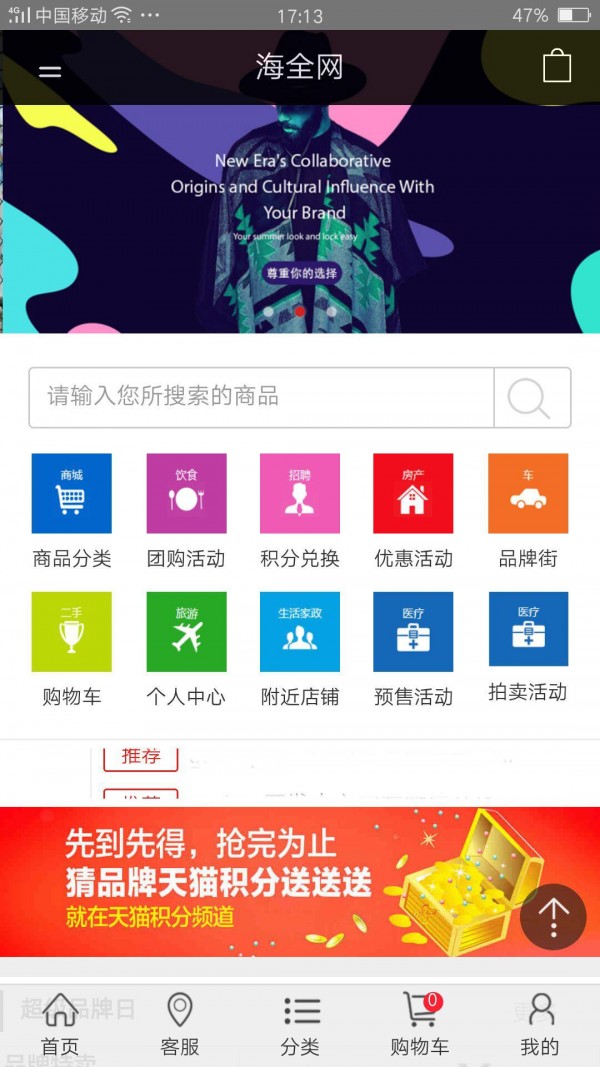Open 个人中心 personal center tile
Image resolution: width=600 pixels, height=1067 pixels.
tap(186, 632)
